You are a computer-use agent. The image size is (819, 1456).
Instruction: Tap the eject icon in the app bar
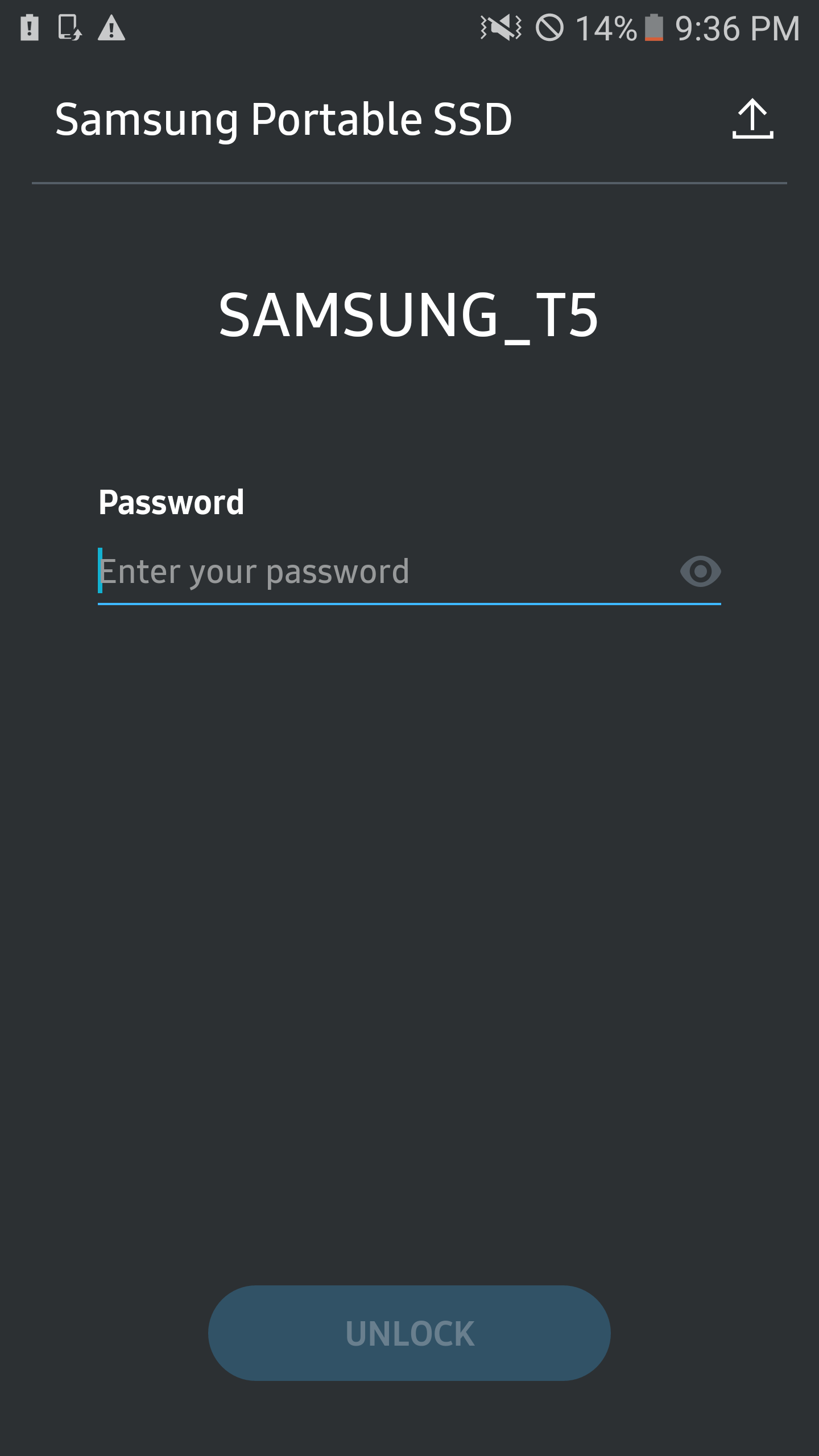[752, 119]
